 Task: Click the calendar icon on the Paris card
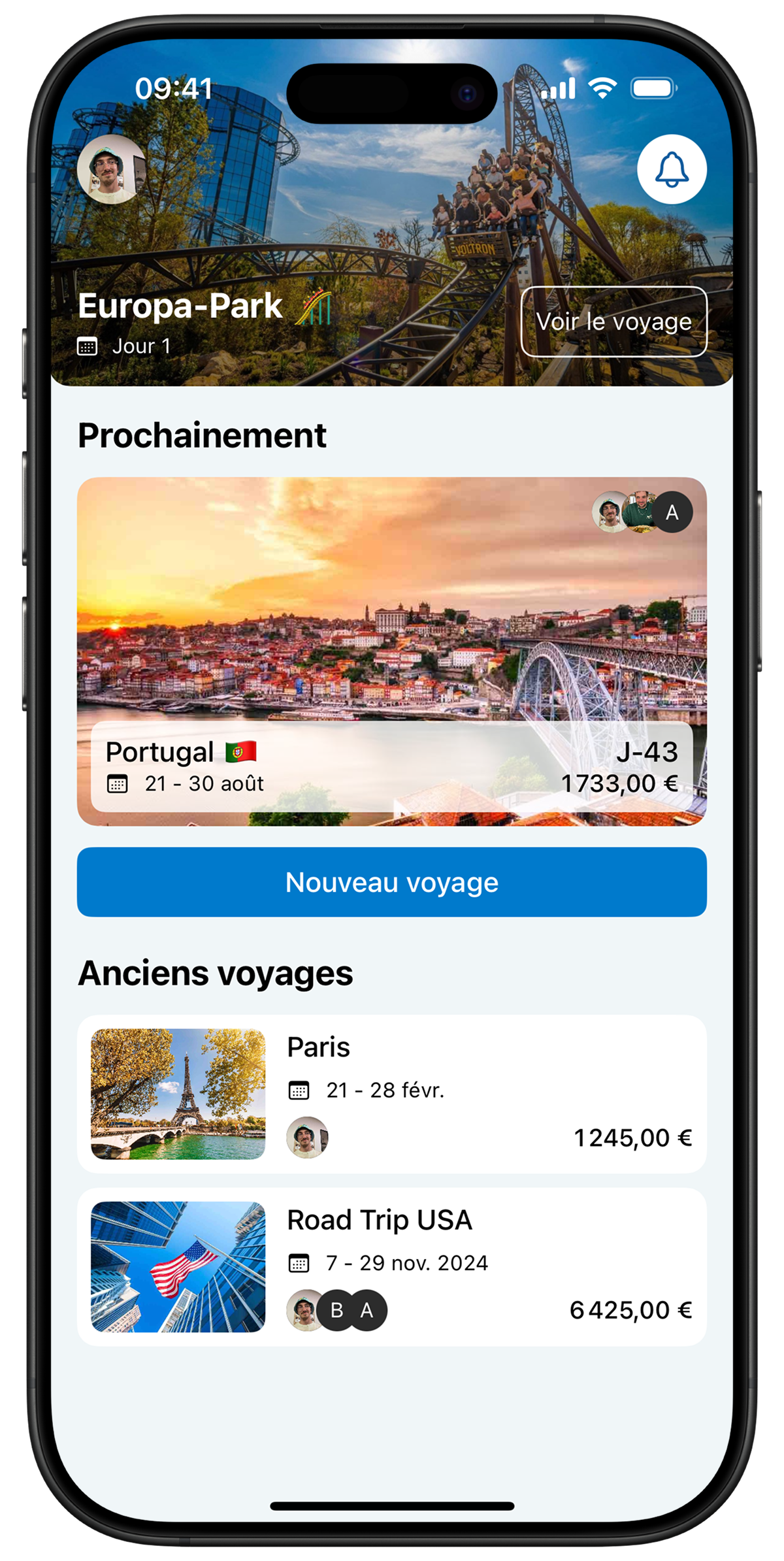click(x=300, y=1090)
